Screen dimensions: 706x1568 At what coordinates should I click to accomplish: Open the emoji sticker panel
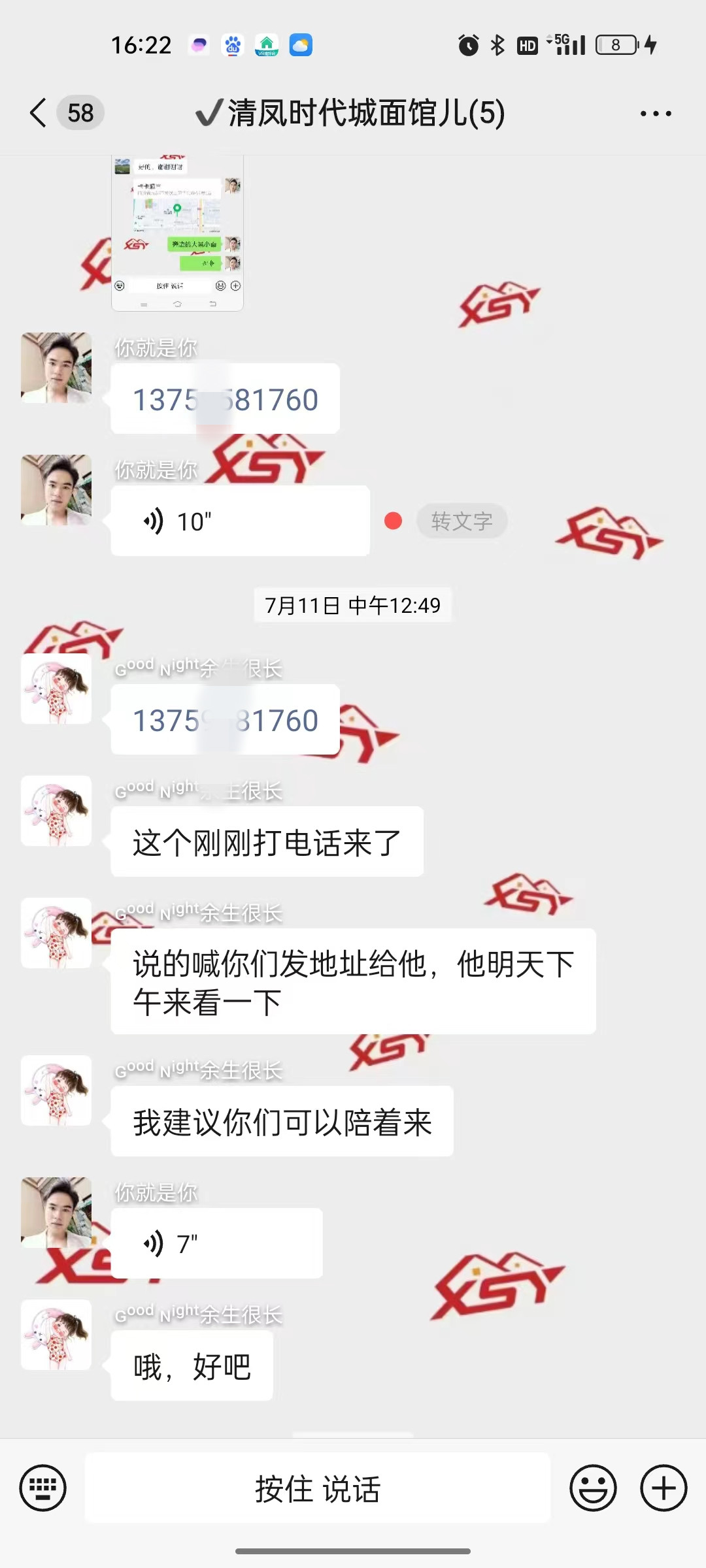pyautogui.click(x=593, y=1488)
